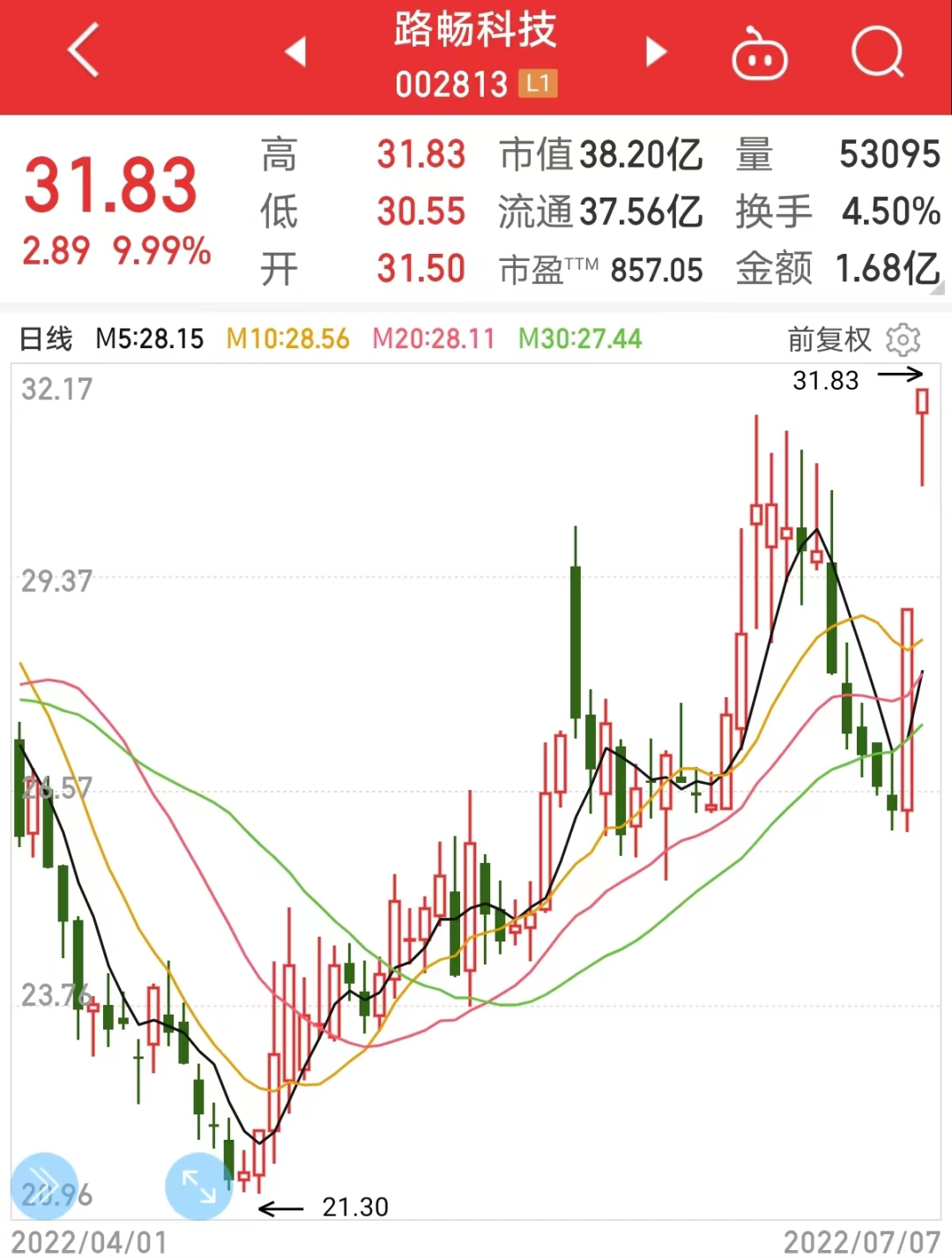Tap the 路畅科技 title bar
The image size is (952, 1258).
(474, 33)
